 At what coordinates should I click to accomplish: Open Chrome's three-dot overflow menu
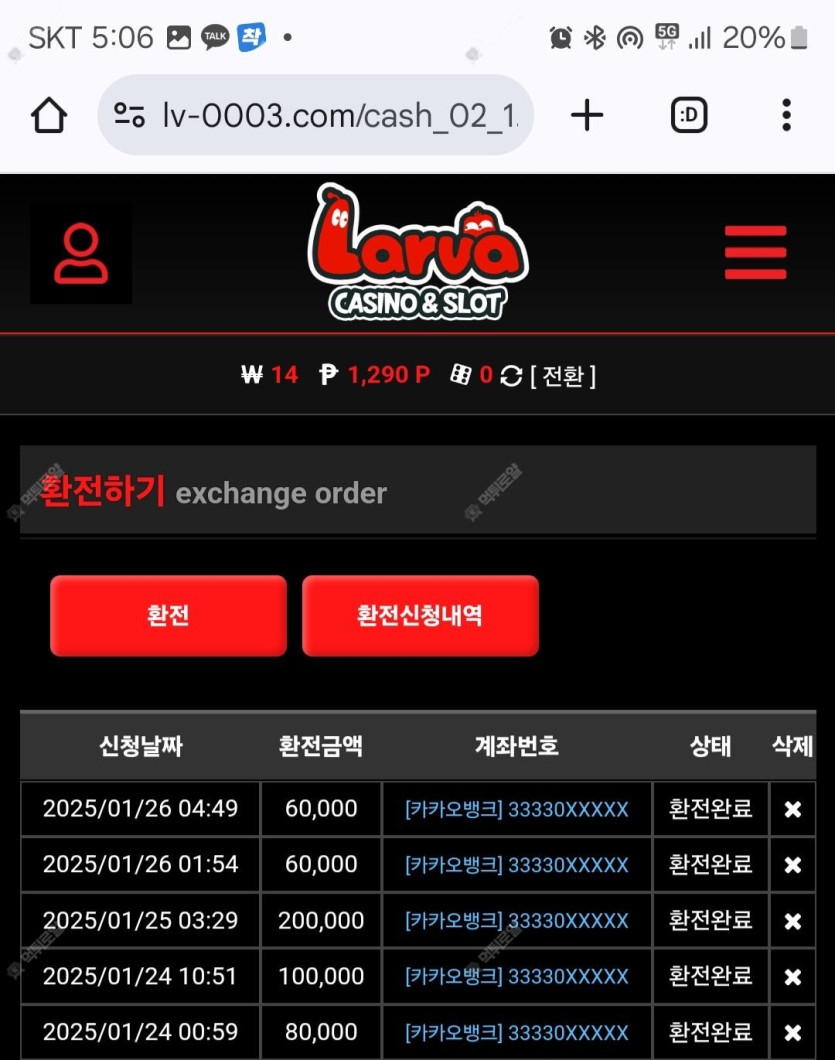click(x=786, y=116)
